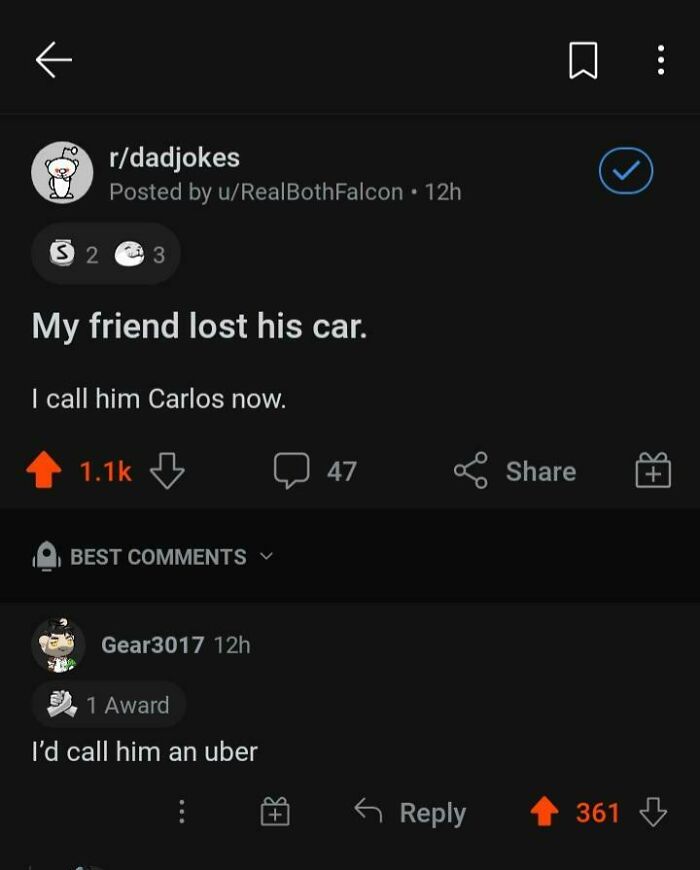700x870 pixels.
Task: Give an award to Gear3017's comment
Action: point(275,812)
